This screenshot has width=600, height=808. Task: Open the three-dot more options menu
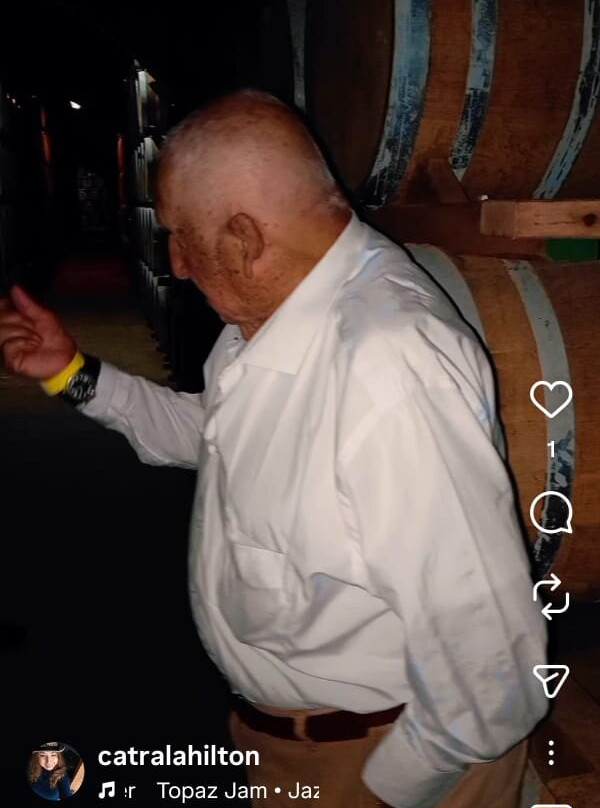point(550,752)
